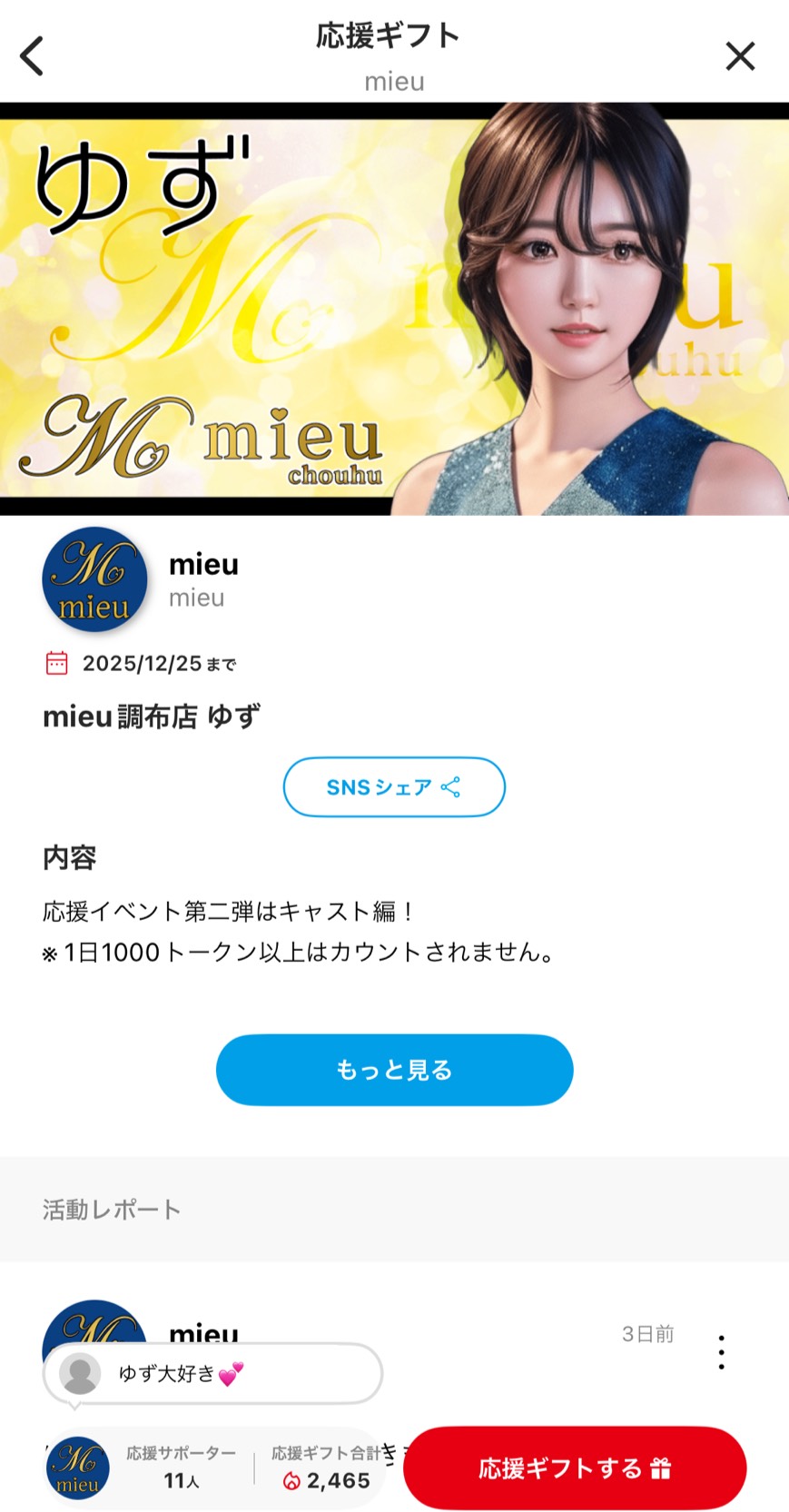Expand details with もっと見る
This screenshot has height=1512, width=789.
click(x=394, y=1070)
